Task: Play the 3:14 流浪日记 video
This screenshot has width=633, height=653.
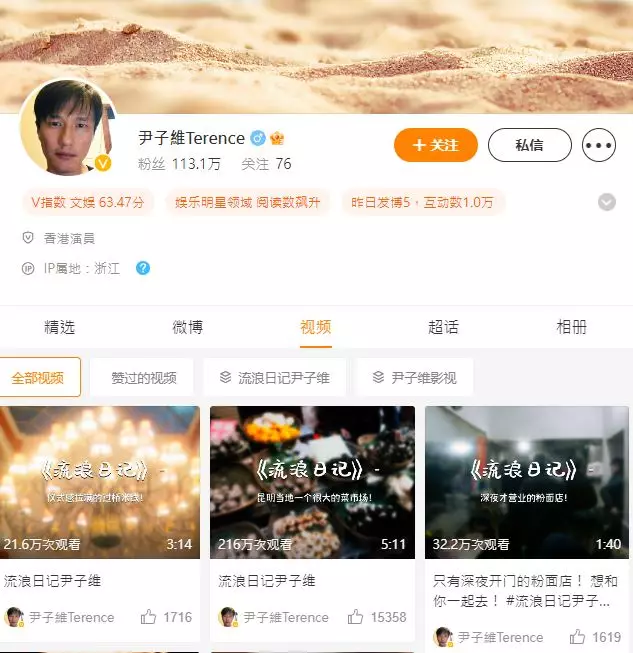Action: (100, 481)
